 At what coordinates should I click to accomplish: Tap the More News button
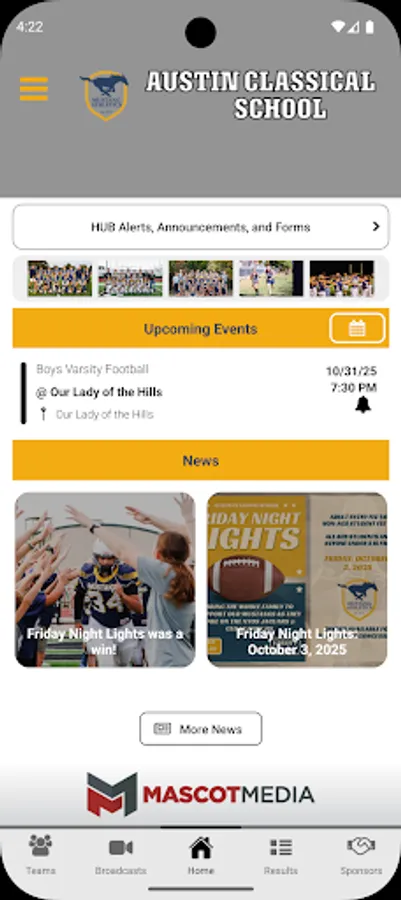point(201,729)
